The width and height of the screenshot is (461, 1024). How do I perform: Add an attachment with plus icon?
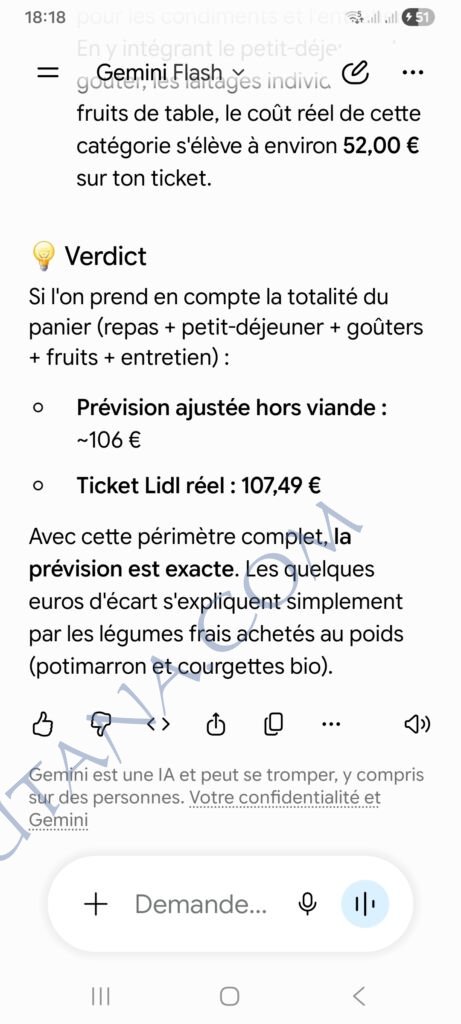point(96,904)
